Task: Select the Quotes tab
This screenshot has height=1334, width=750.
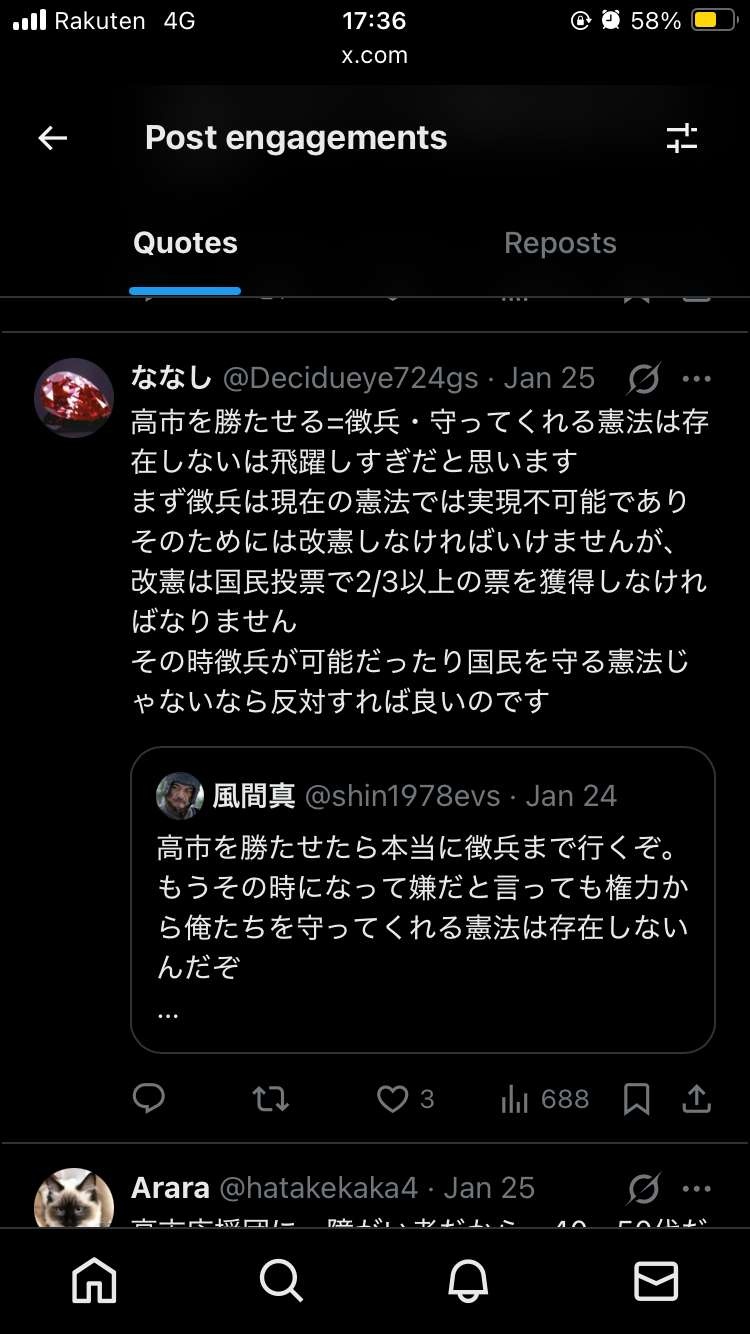Action: pyautogui.click(x=185, y=243)
